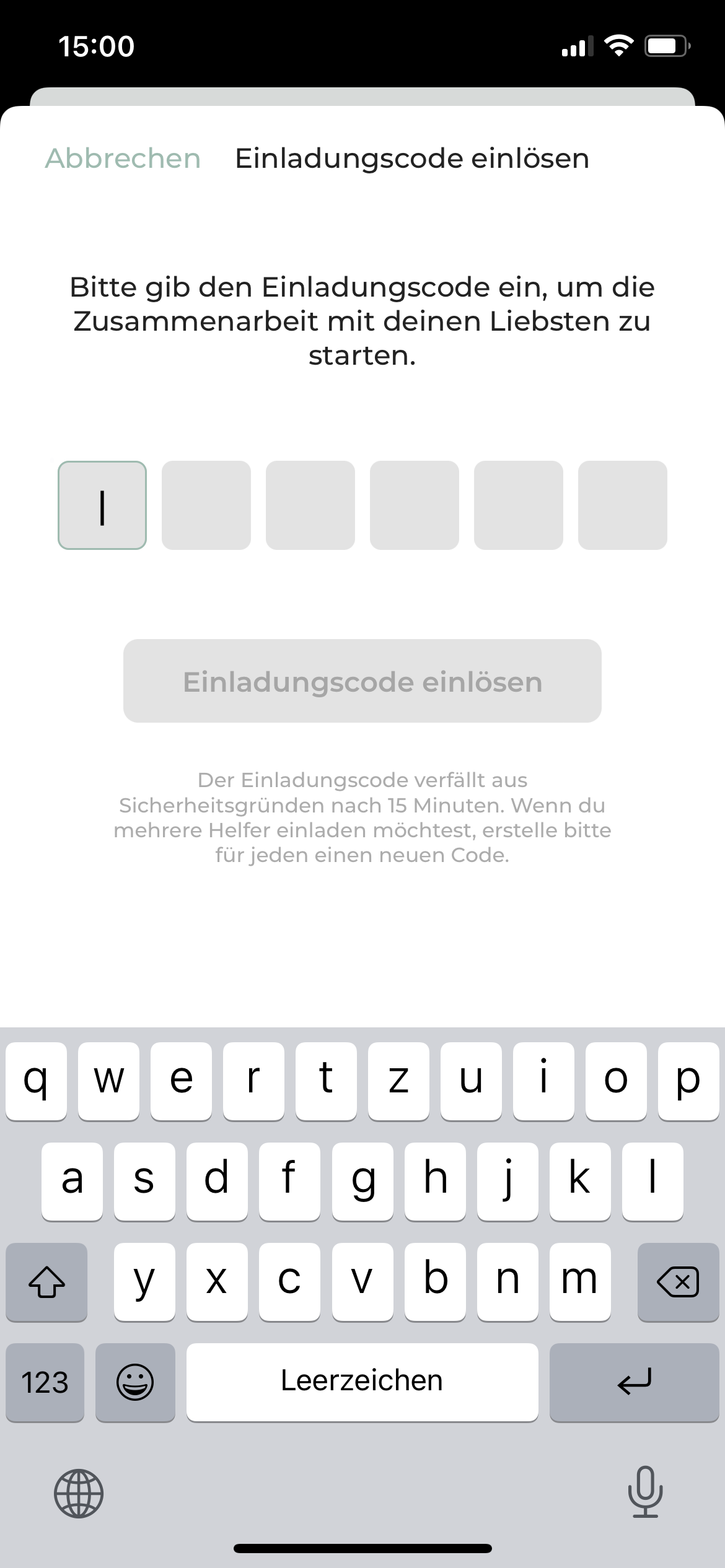The width and height of the screenshot is (725, 1568).
Task: Start dictation with the microphone icon
Action: point(645,1492)
